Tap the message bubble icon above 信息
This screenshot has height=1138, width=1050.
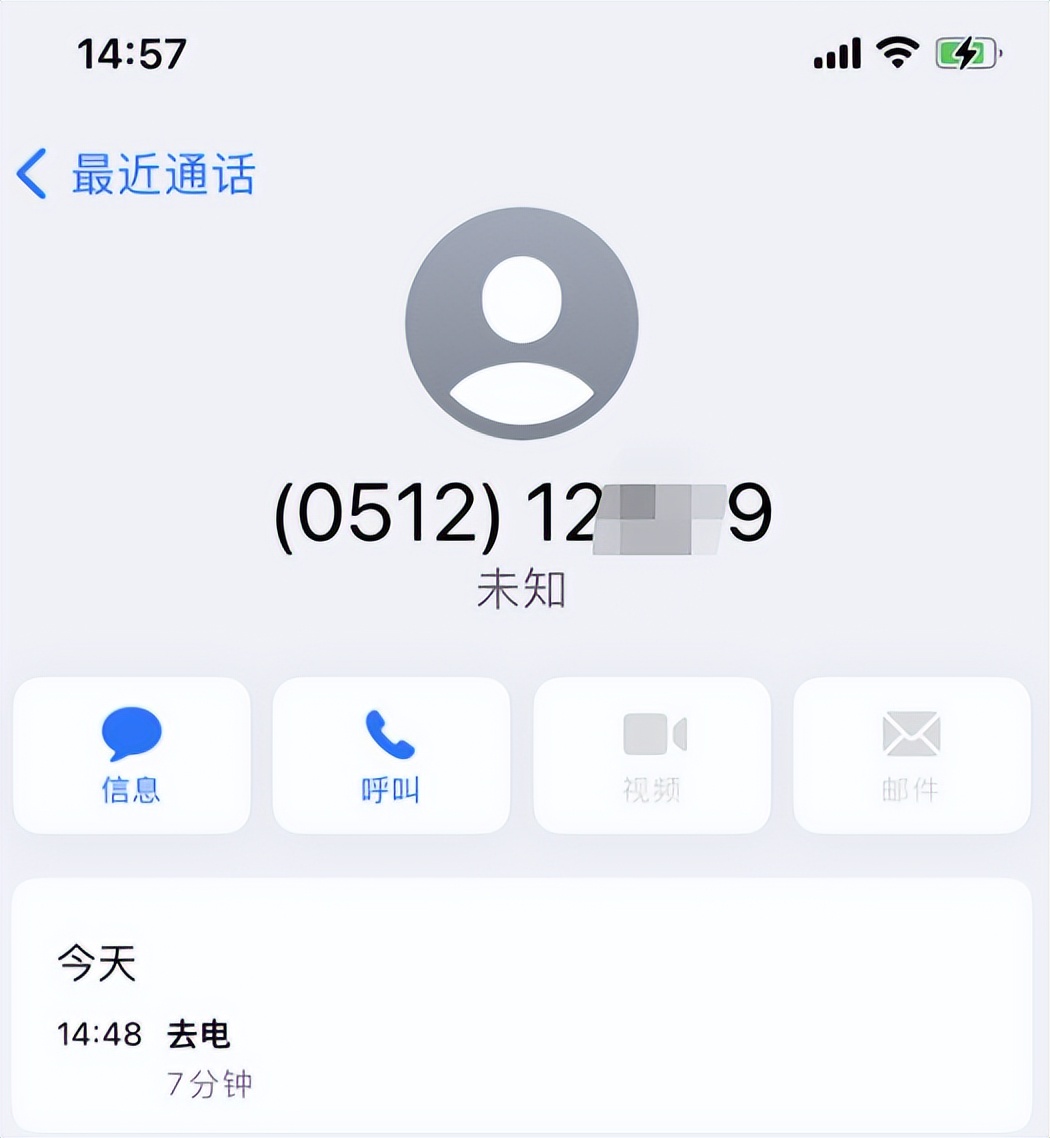(x=131, y=733)
